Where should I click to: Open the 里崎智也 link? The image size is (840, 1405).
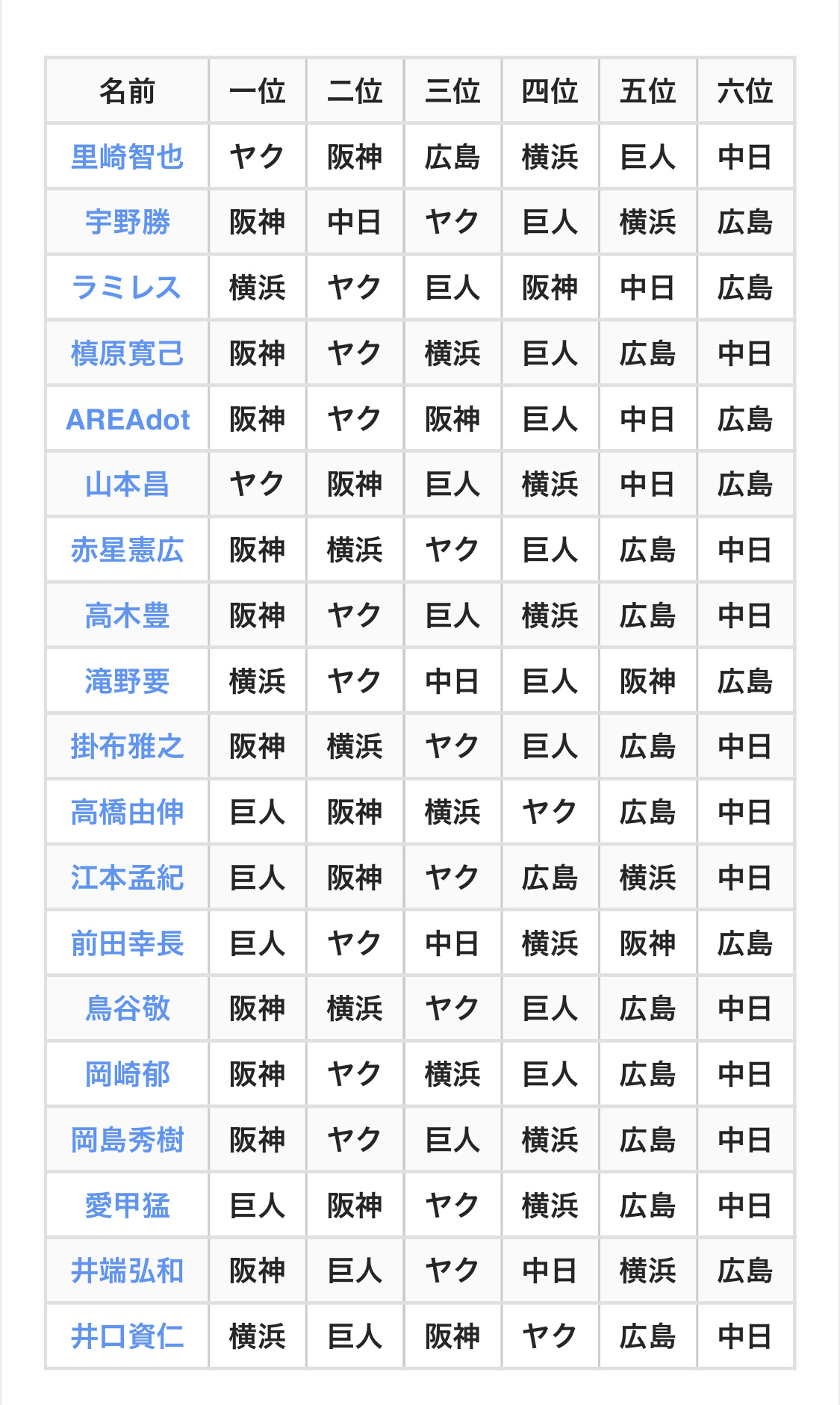coord(127,157)
